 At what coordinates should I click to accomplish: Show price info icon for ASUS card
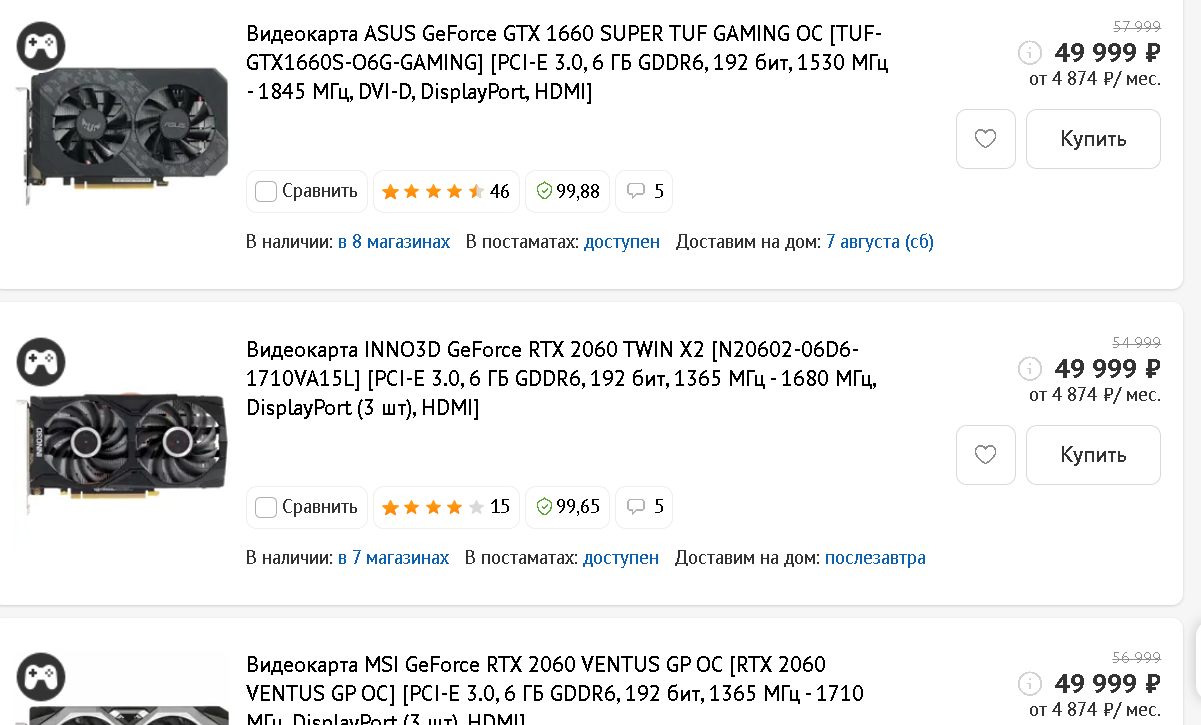click(x=1029, y=53)
